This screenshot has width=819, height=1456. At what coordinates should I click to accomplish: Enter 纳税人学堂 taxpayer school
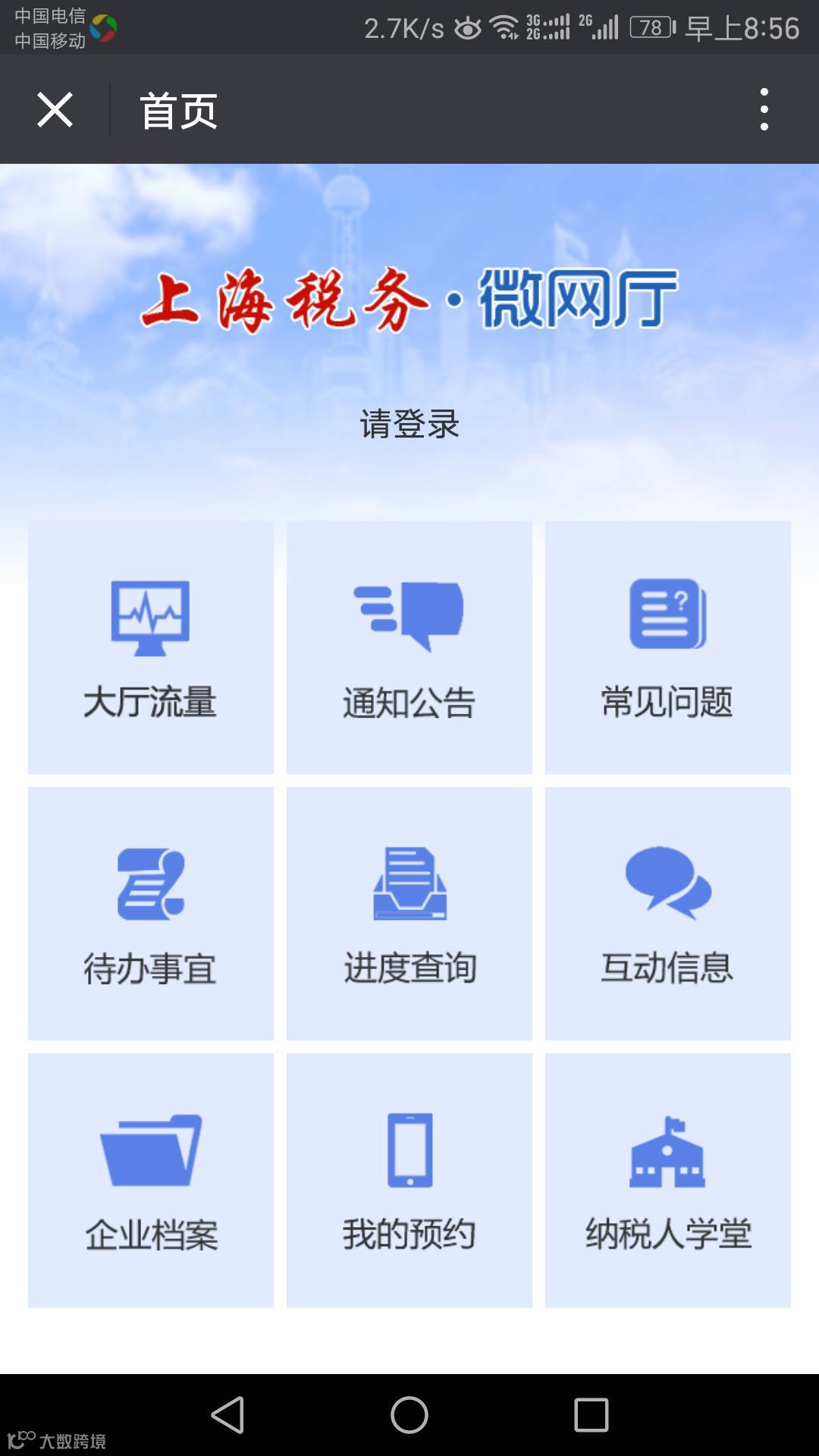(x=667, y=1179)
